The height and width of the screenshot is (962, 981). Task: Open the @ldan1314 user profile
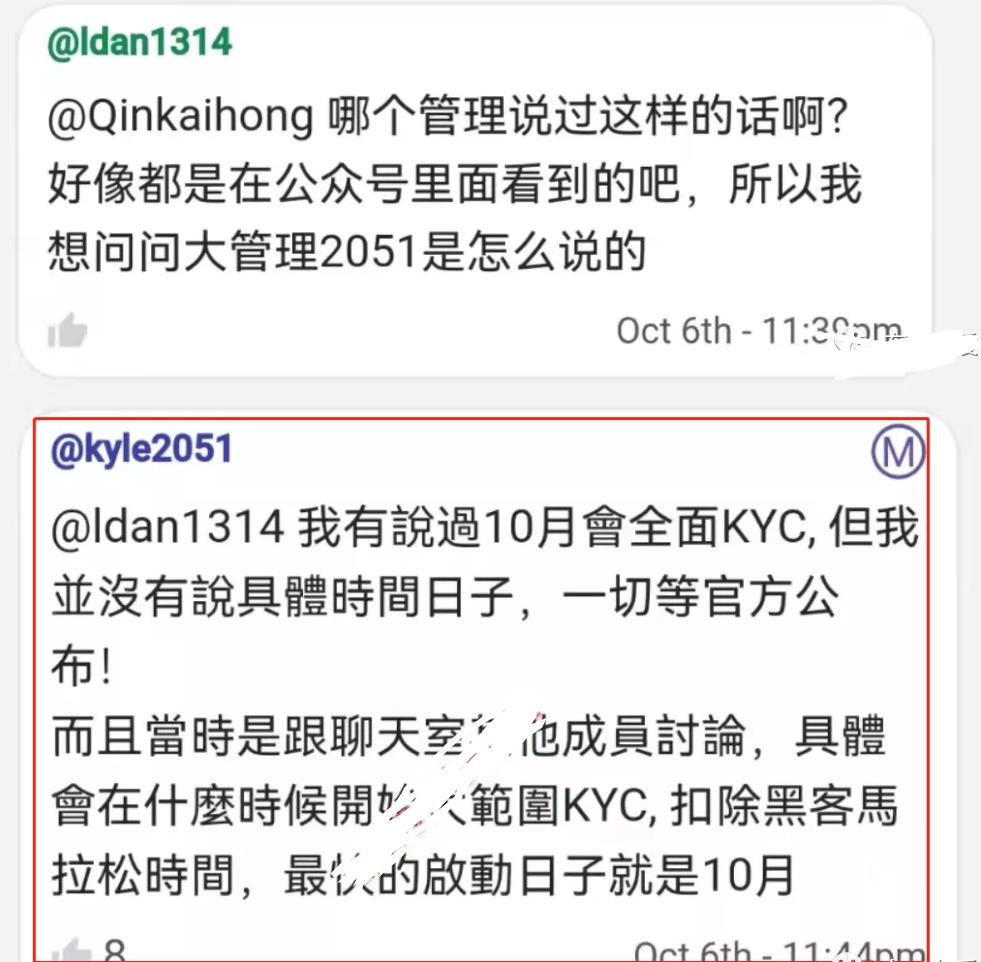pyautogui.click(x=140, y=42)
